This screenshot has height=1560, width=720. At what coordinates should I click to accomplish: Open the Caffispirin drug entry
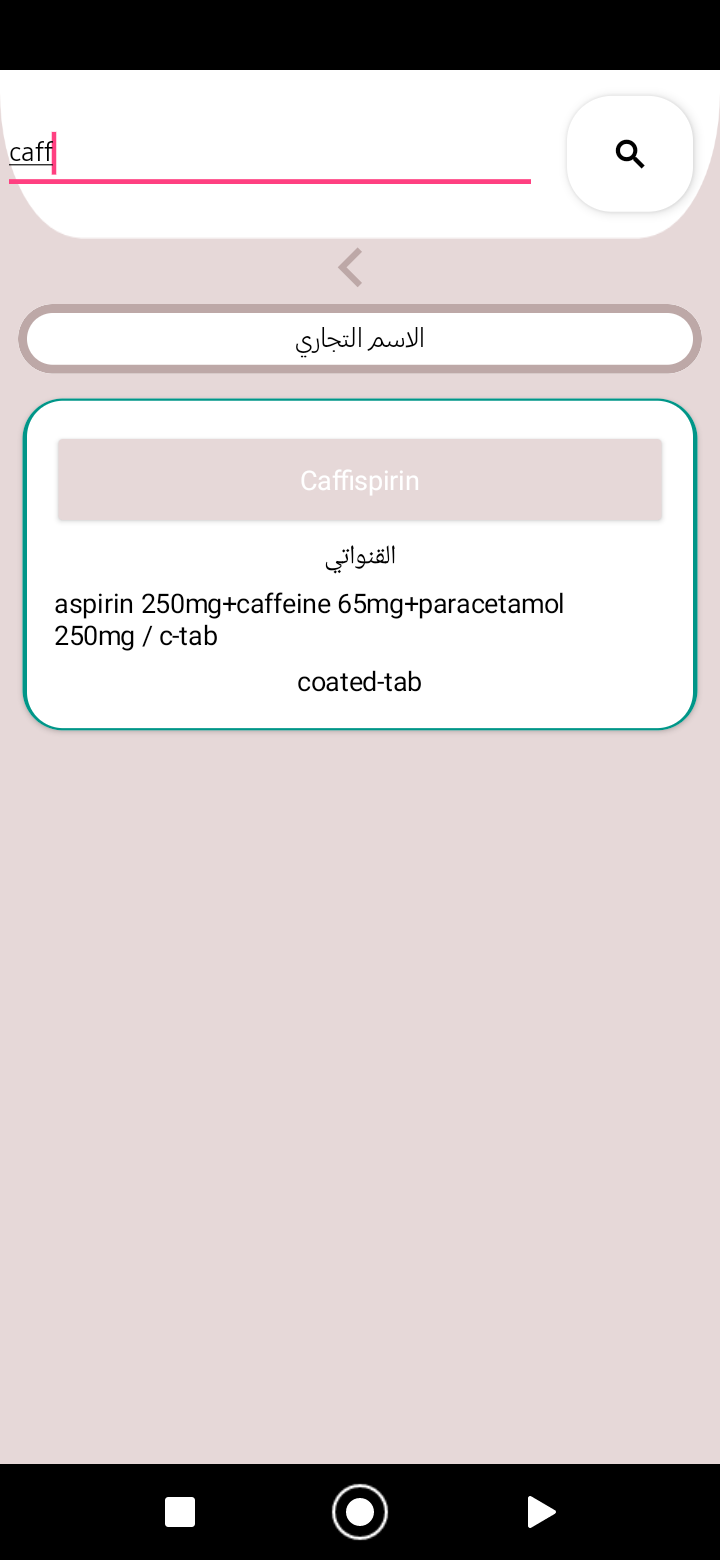[360, 480]
